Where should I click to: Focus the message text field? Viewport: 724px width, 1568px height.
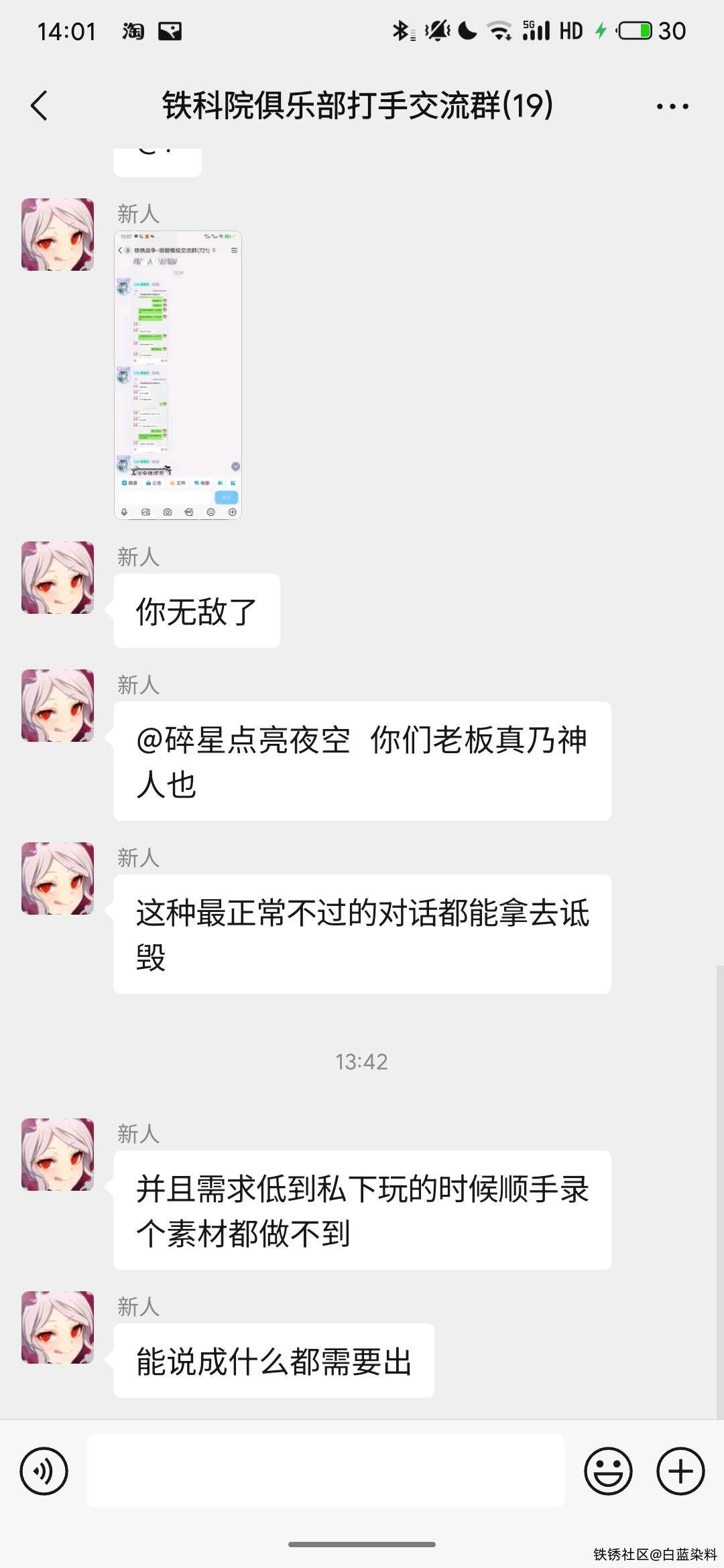tap(326, 1472)
